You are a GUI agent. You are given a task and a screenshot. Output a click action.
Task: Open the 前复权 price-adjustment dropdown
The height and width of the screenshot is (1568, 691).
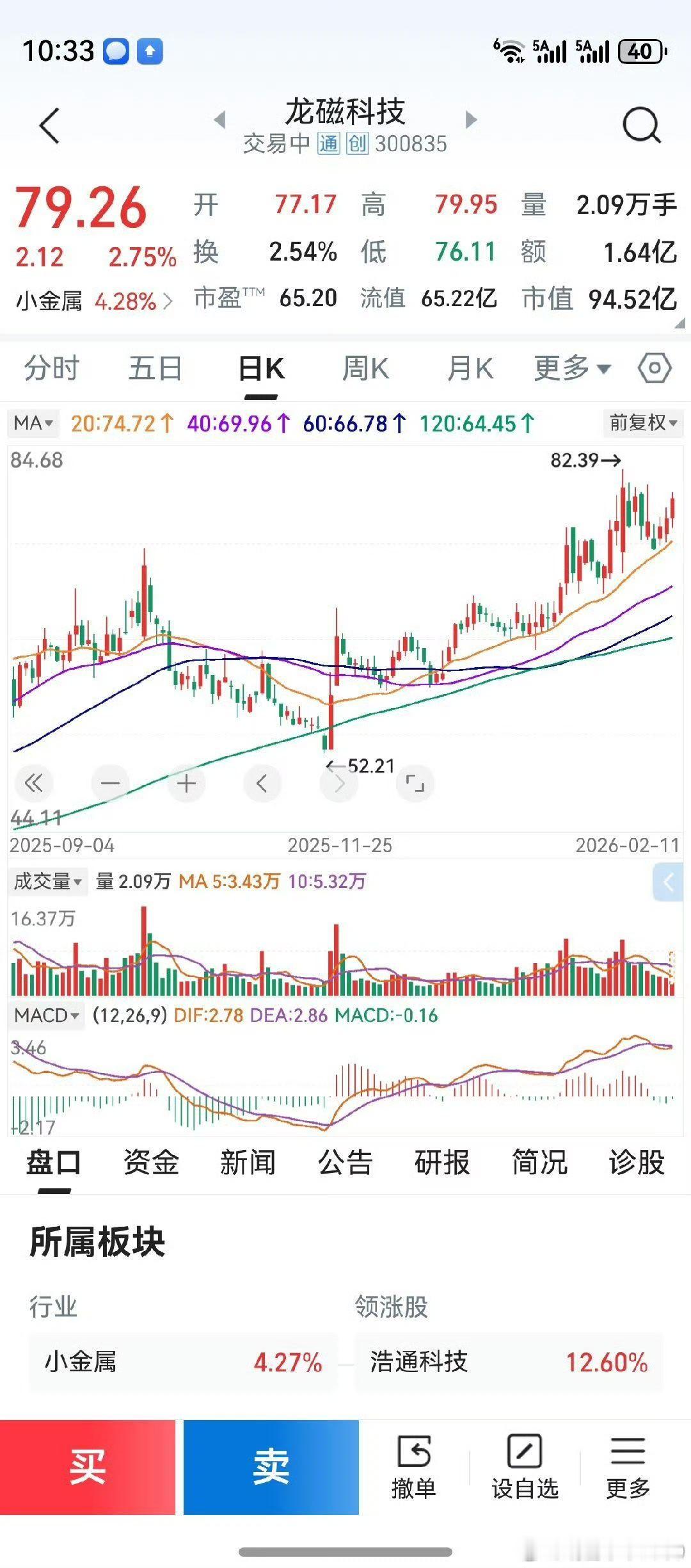pos(642,423)
